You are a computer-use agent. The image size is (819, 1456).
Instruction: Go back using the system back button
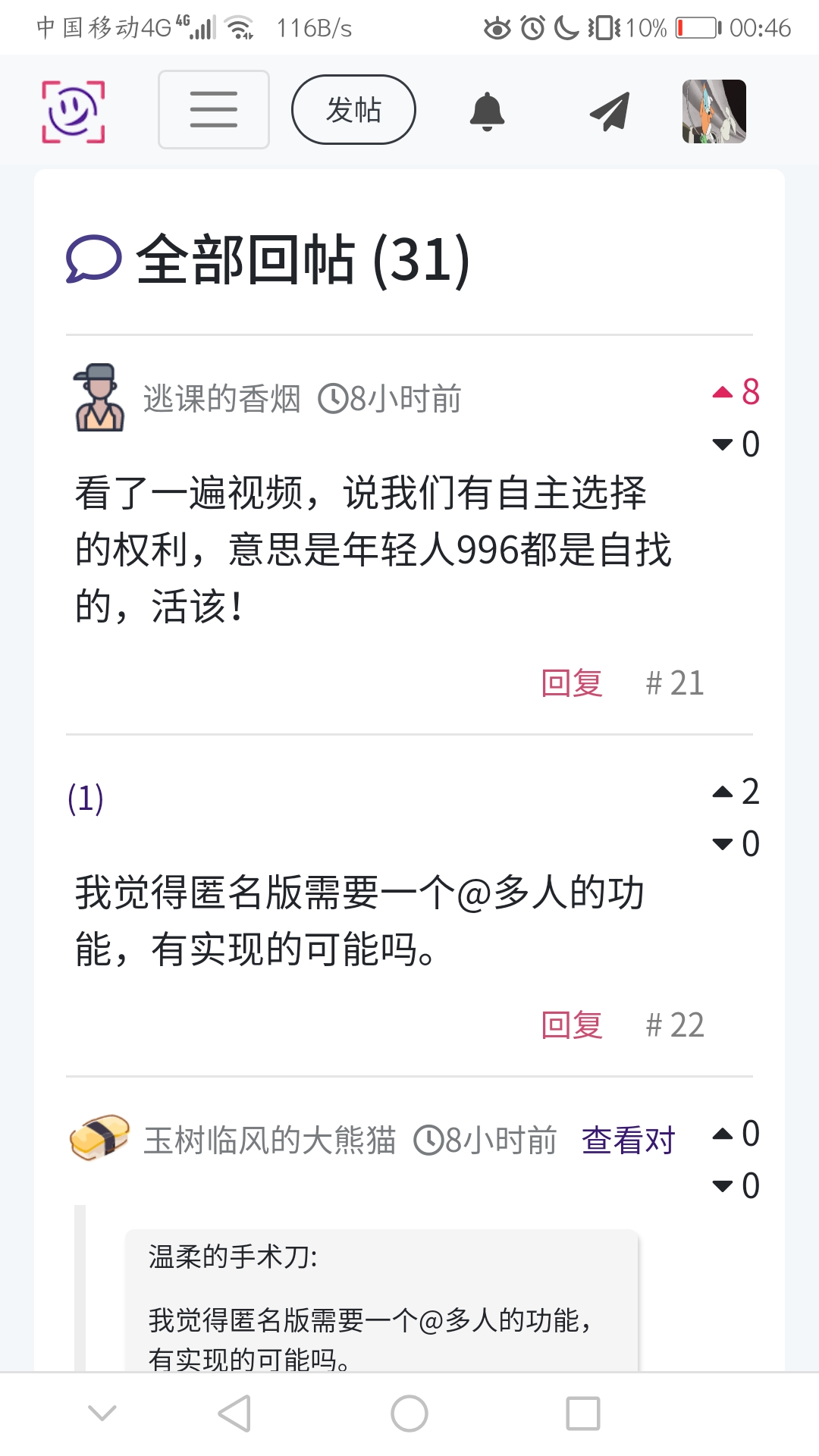tap(234, 1414)
